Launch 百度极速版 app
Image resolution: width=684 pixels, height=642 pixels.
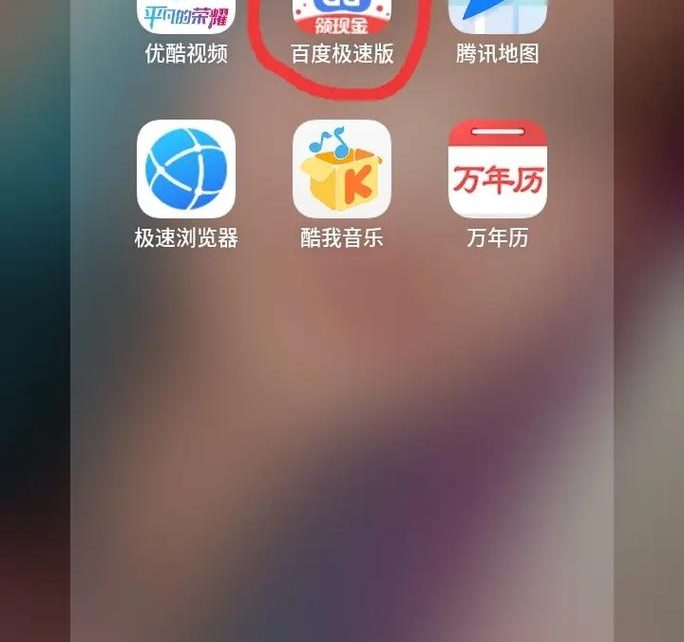[342, 17]
